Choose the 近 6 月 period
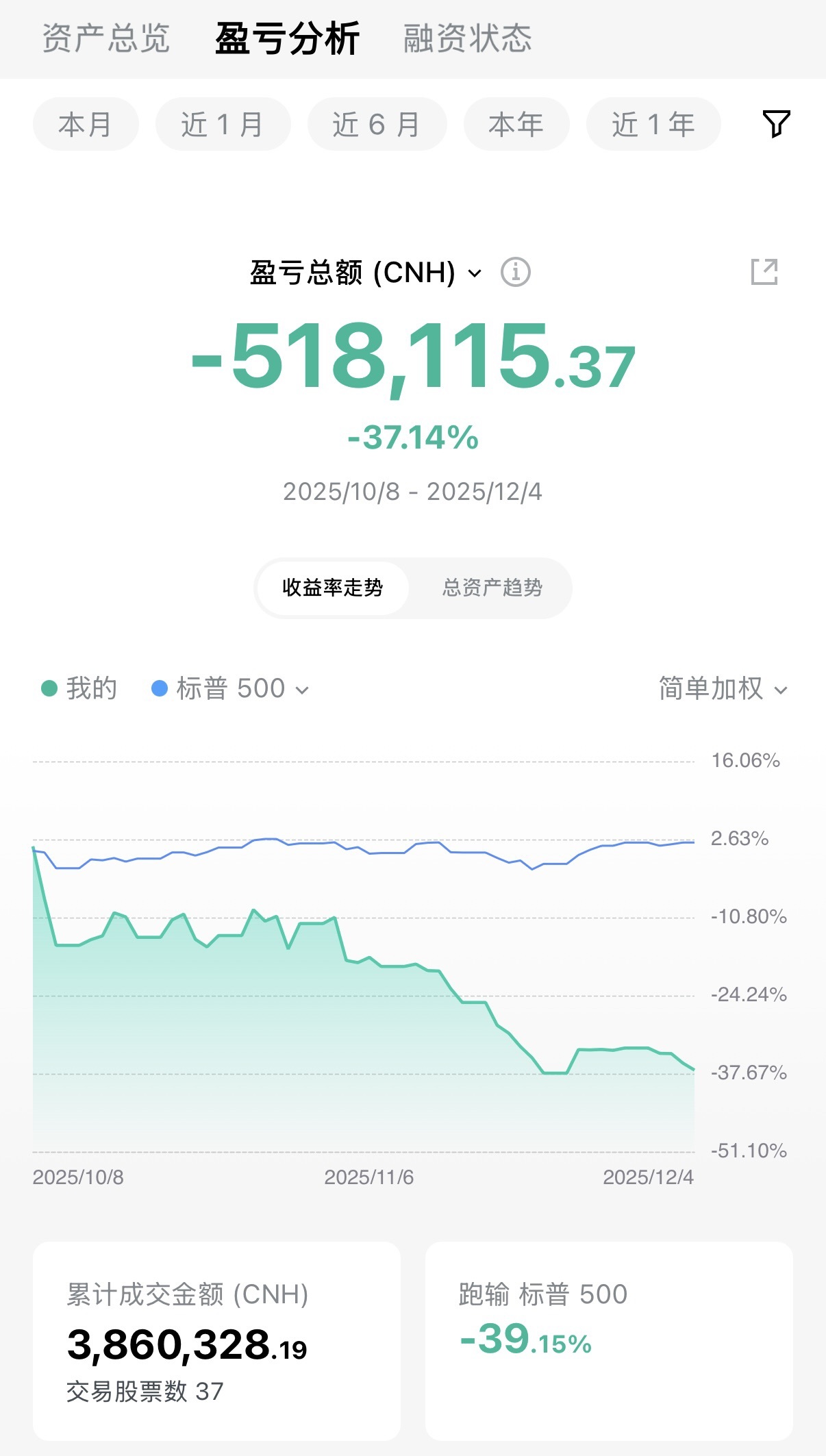826x1456 pixels. click(377, 125)
